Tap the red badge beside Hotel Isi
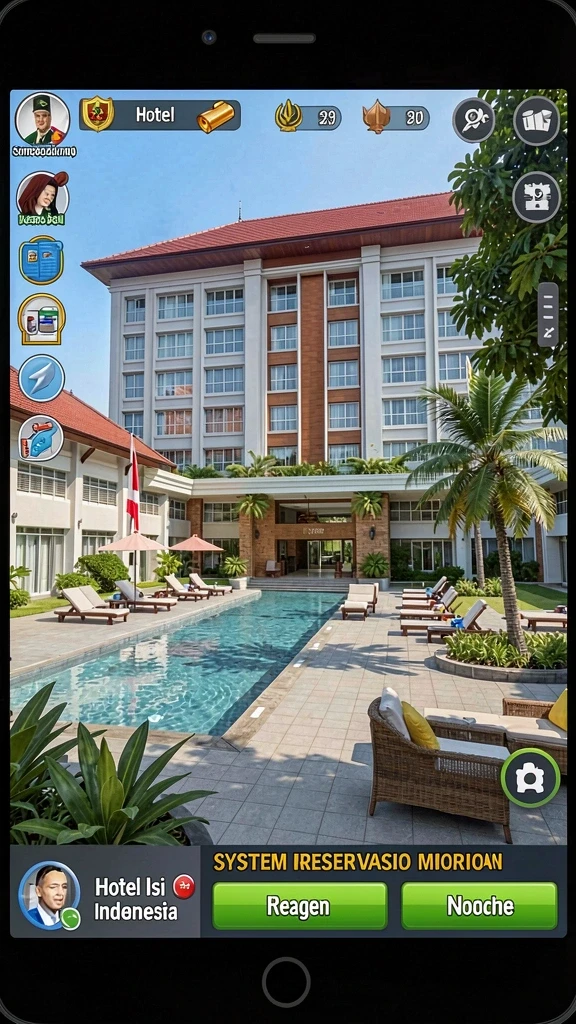576x1024 pixels. click(184, 887)
